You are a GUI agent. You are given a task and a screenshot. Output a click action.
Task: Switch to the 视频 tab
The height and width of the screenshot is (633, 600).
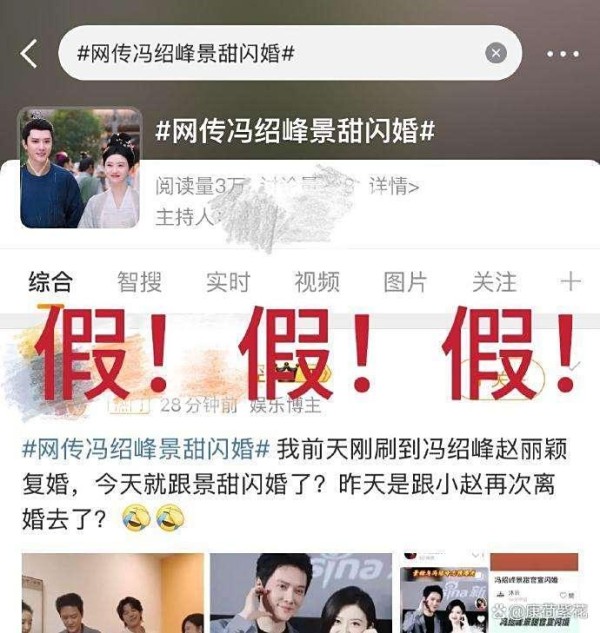pyautogui.click(x=316, y=282)
